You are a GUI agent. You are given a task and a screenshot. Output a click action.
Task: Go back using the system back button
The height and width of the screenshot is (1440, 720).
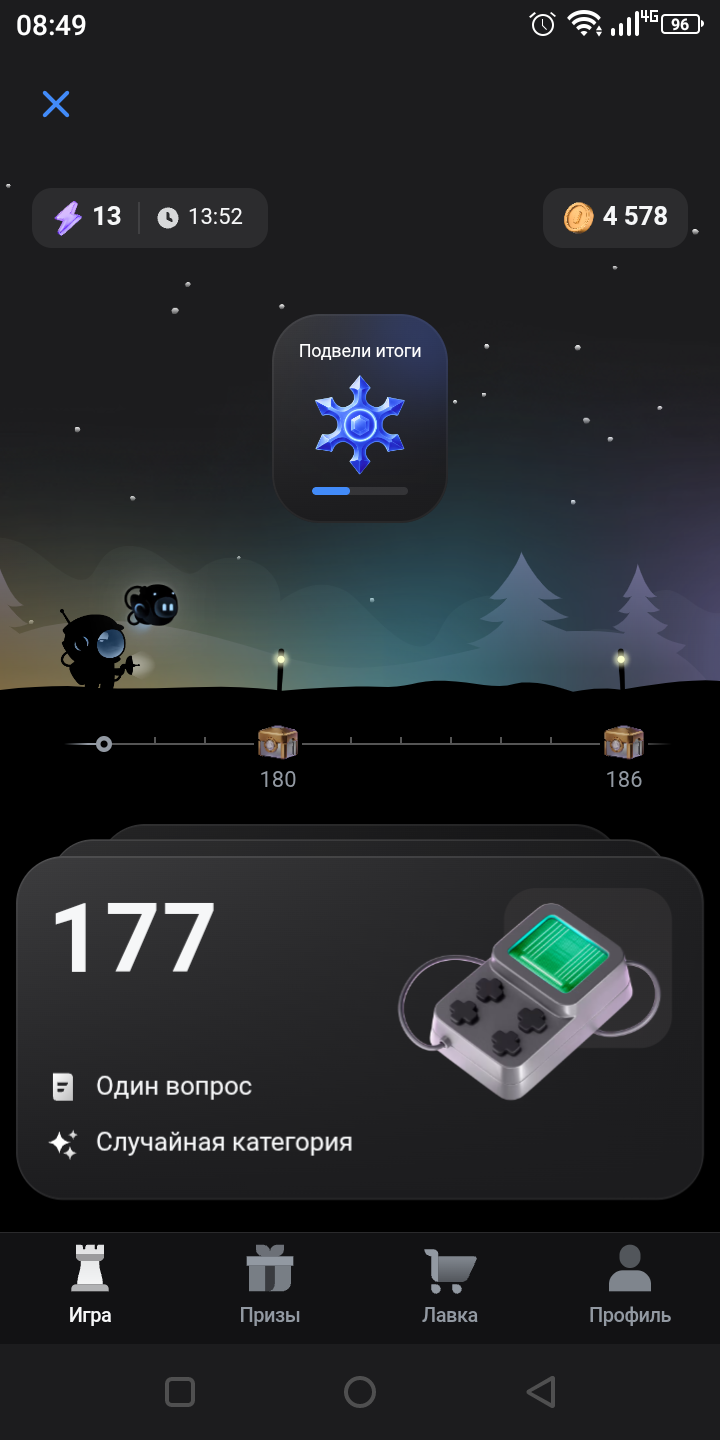pos(540,1392)
